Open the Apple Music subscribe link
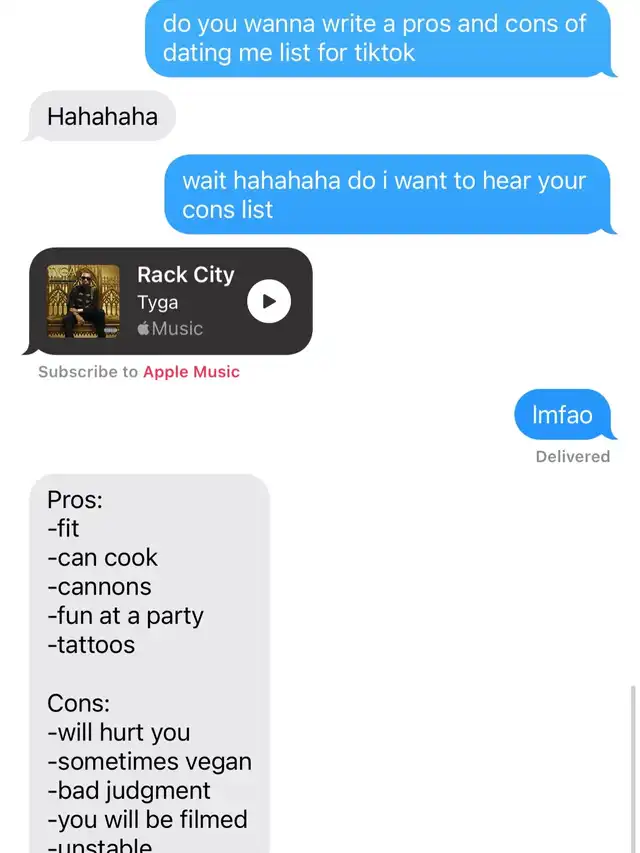Screen dimensions: 640x853 pyautogui.click(x=191, y=372)
